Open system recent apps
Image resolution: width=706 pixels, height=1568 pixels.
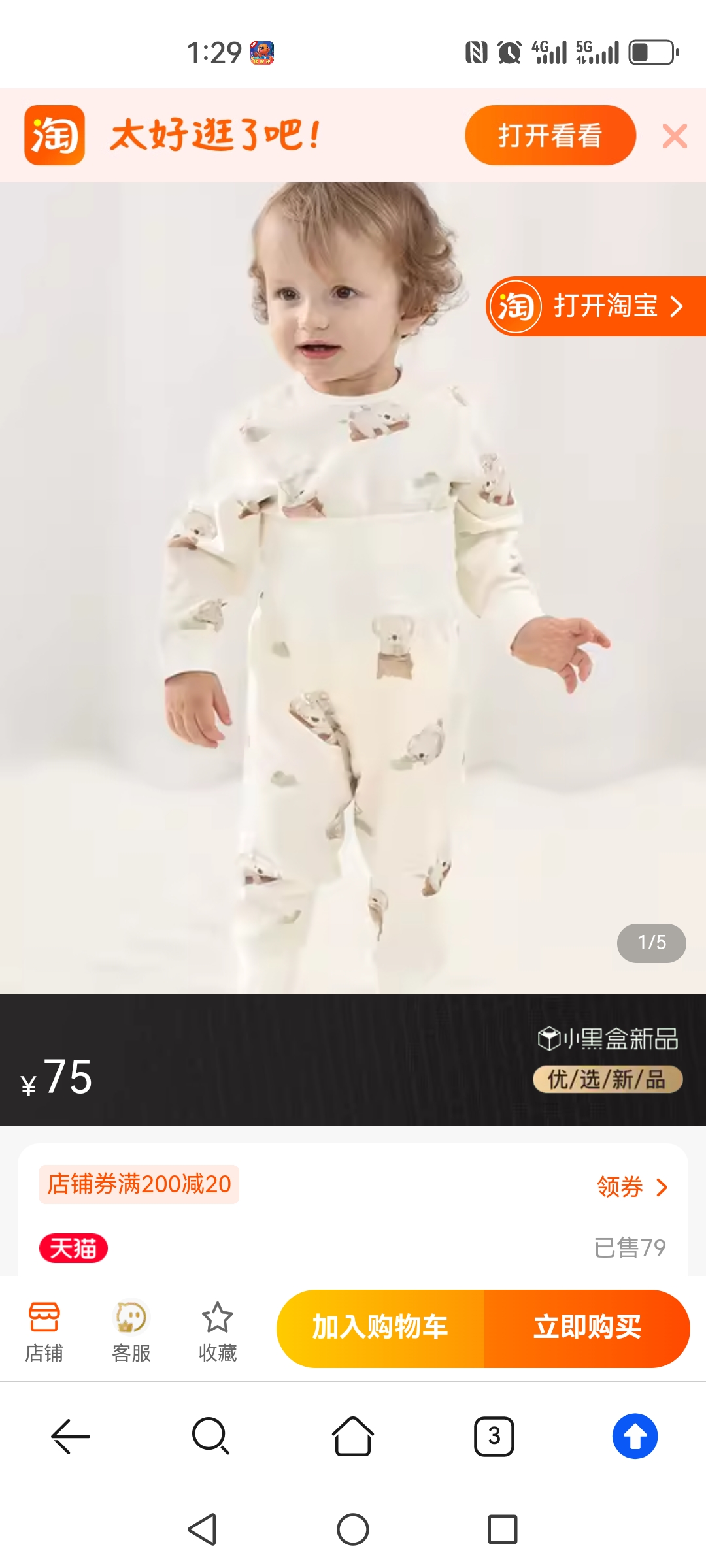[x=502, y=1529]
